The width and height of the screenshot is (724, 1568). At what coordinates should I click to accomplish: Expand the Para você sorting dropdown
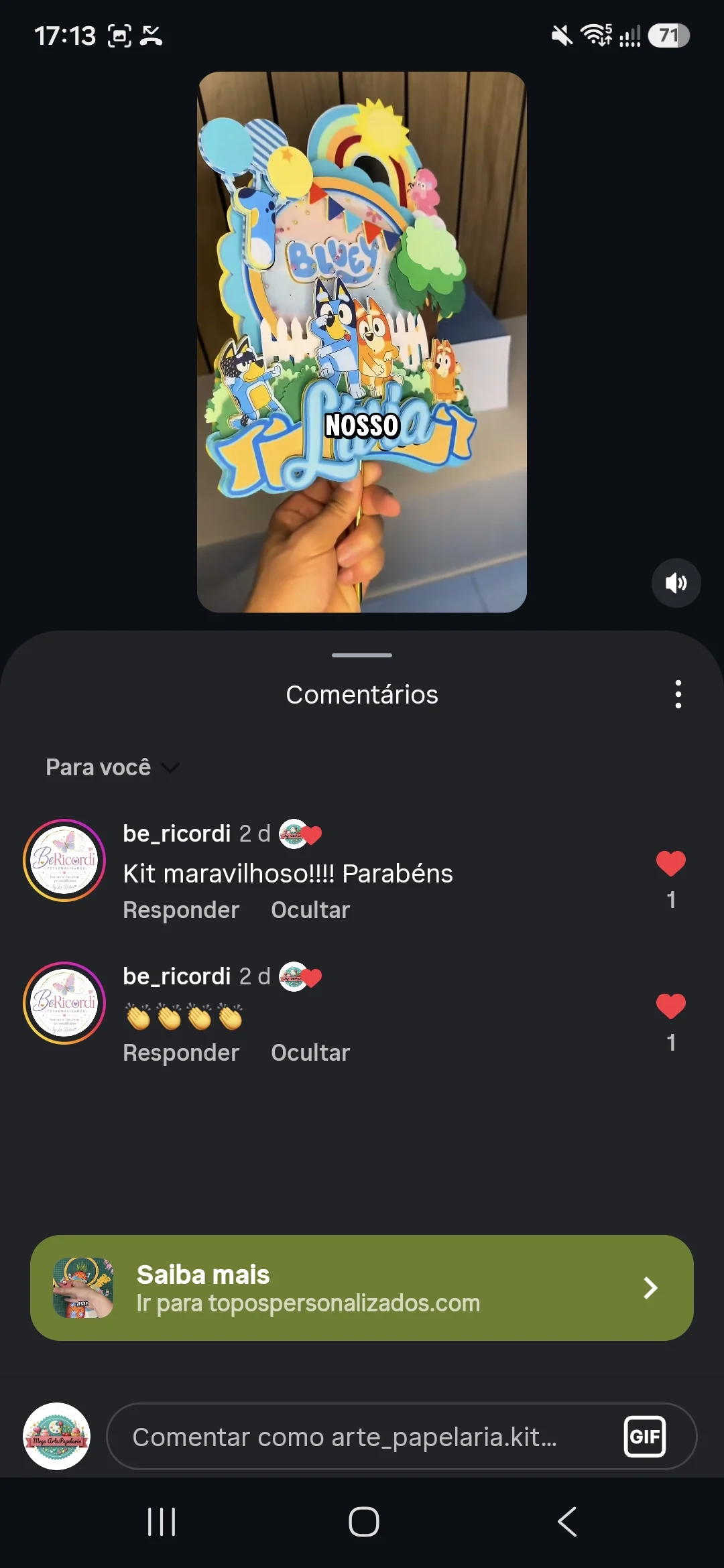coord(112,767)
